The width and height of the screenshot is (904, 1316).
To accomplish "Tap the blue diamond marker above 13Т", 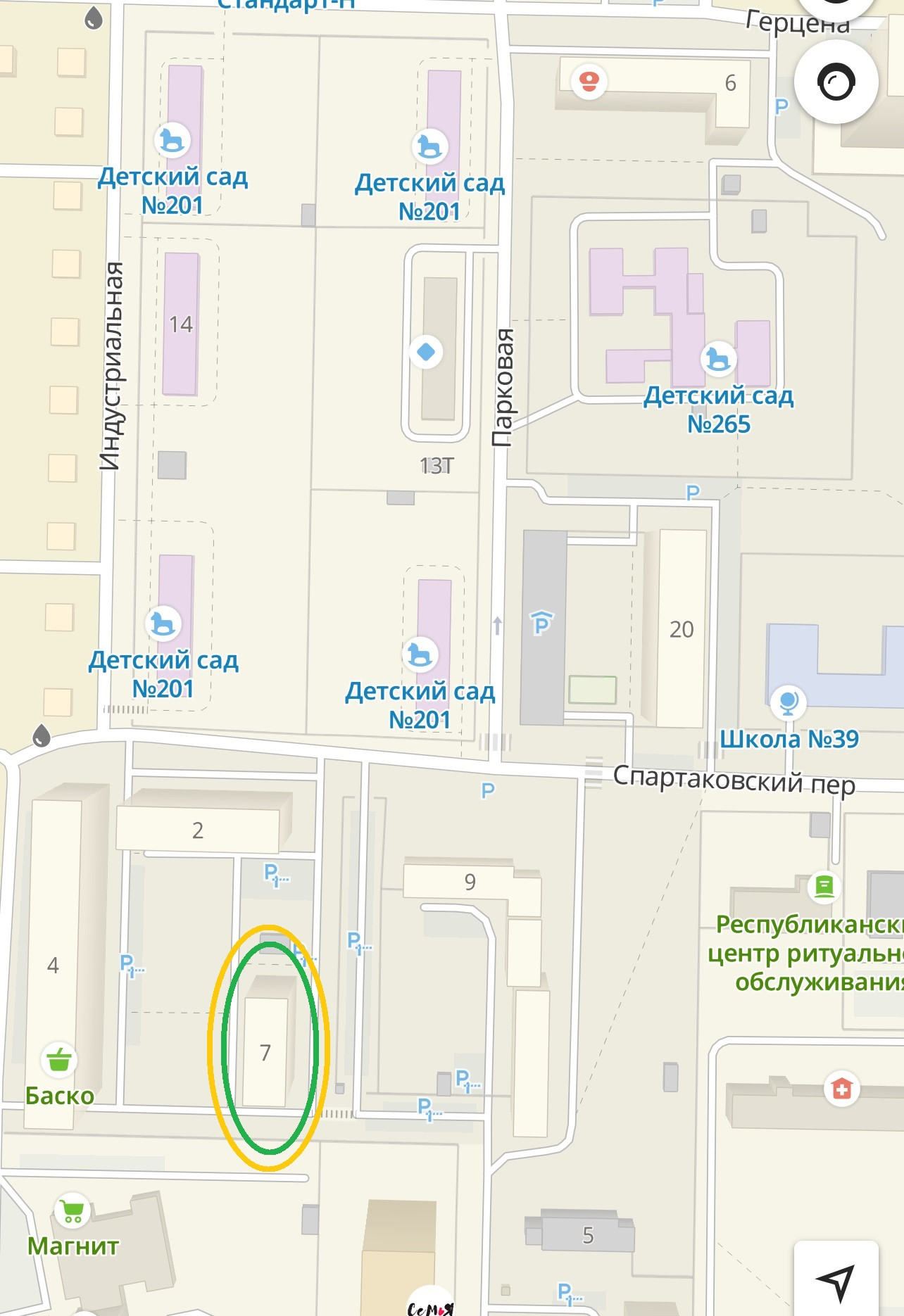I will 426,351.
